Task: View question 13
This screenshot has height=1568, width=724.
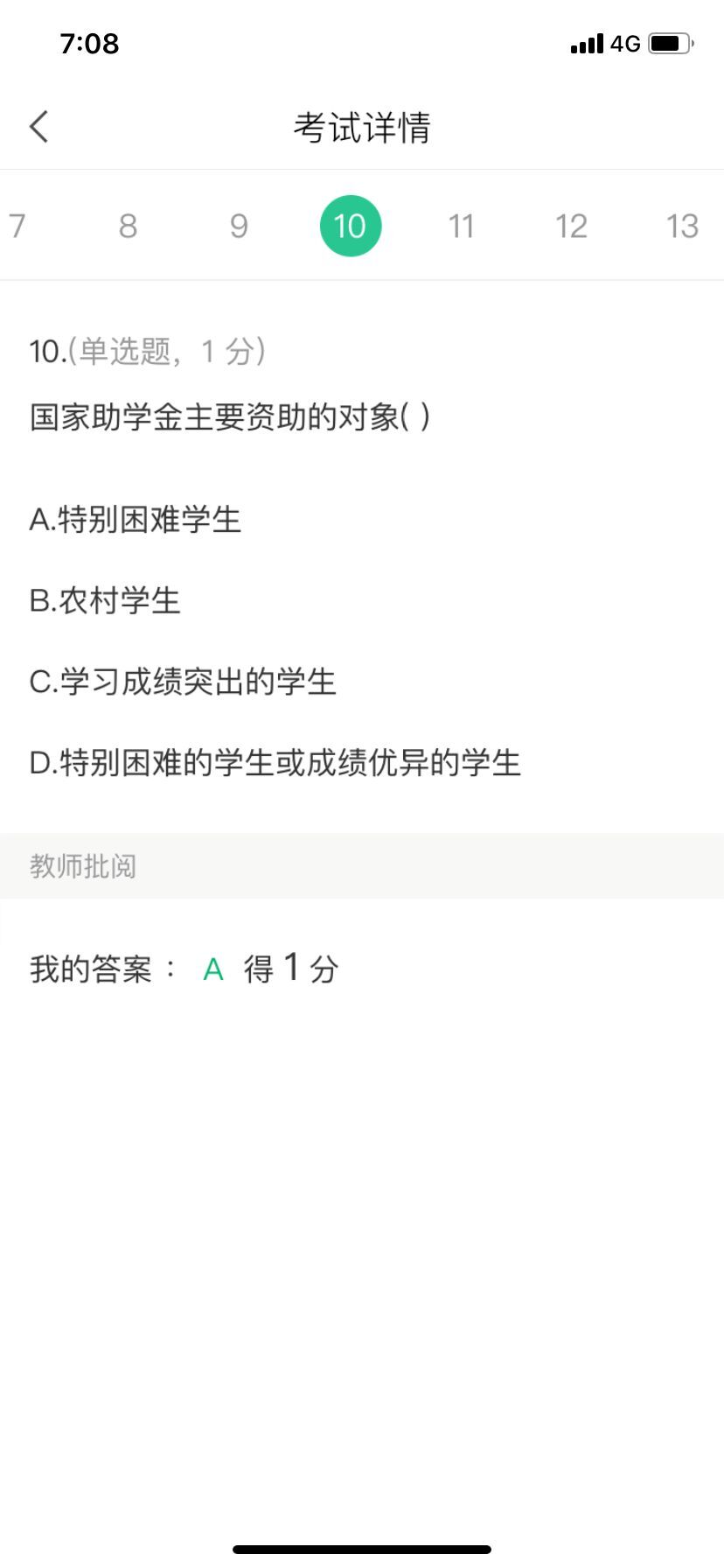Action: (682, 226)
